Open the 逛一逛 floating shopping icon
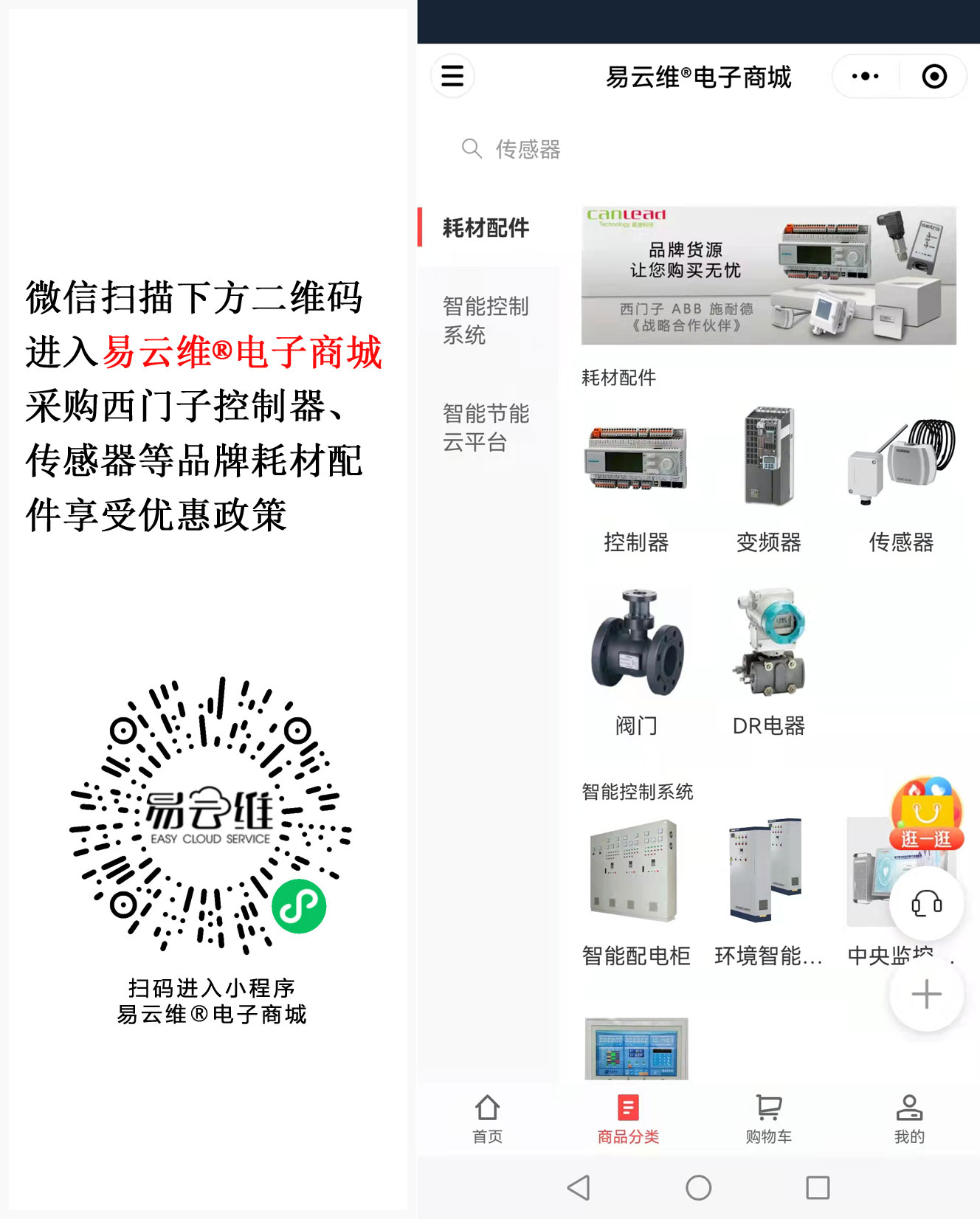Screen dimensions: 980x1219 [x=926, y=819]
